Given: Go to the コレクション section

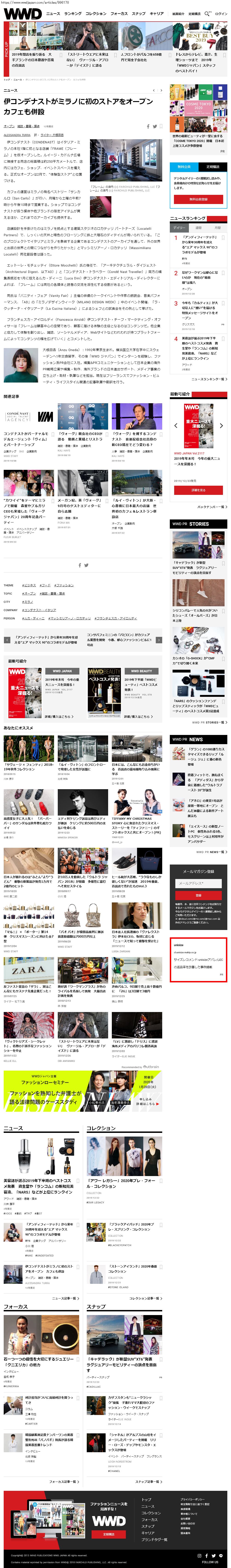Looking at the screenshot, I should [96, 13].
